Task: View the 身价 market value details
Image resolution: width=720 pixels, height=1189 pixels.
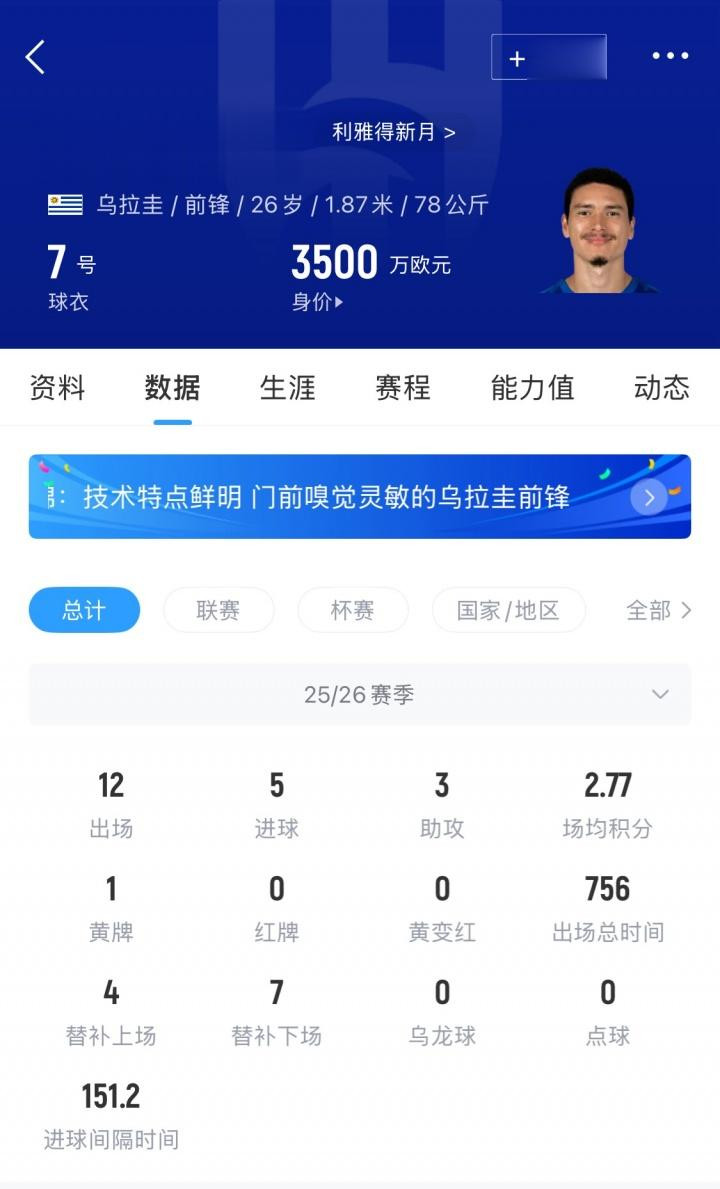Action: click(317, 302)
